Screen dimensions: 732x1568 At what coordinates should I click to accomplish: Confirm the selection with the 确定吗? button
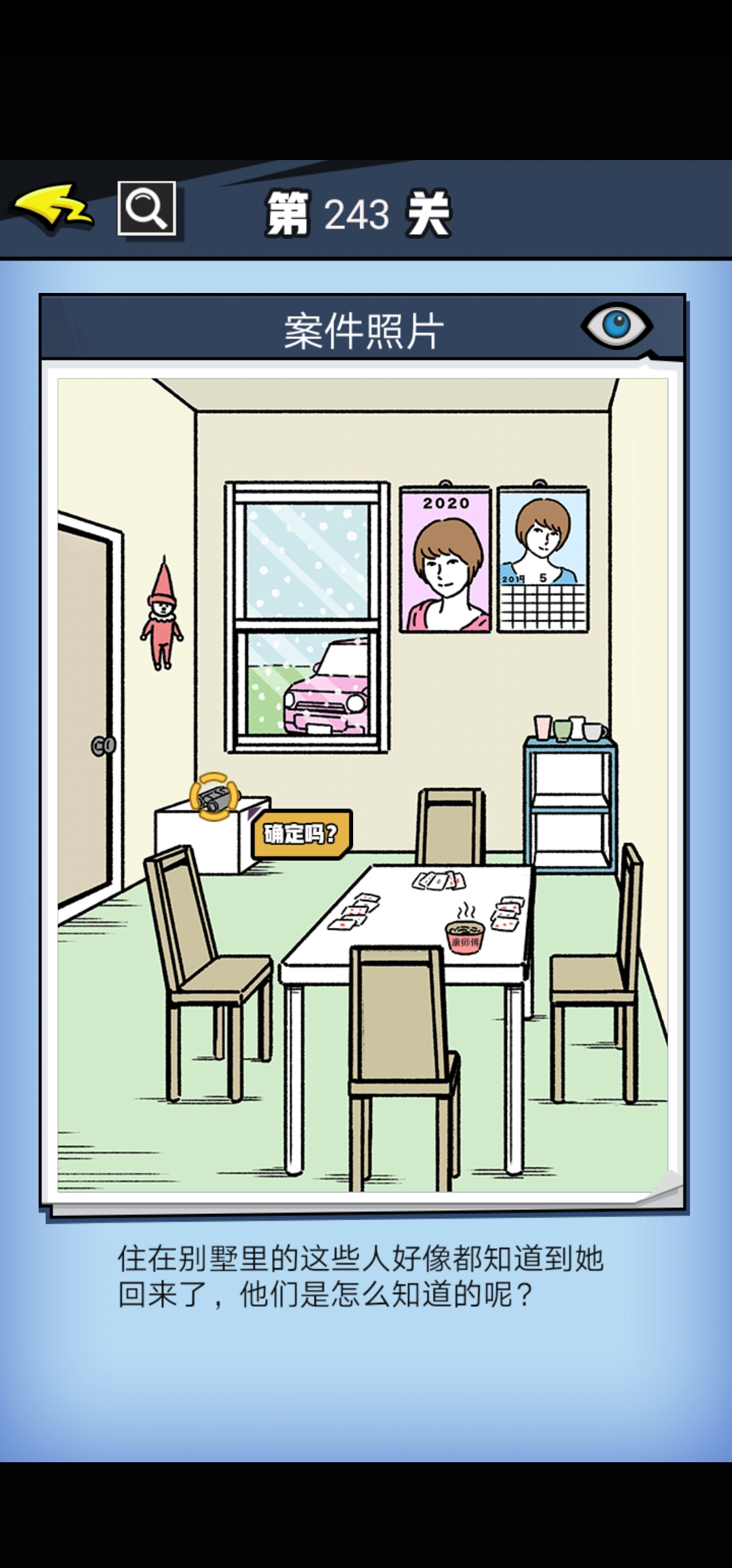point(301,833)
